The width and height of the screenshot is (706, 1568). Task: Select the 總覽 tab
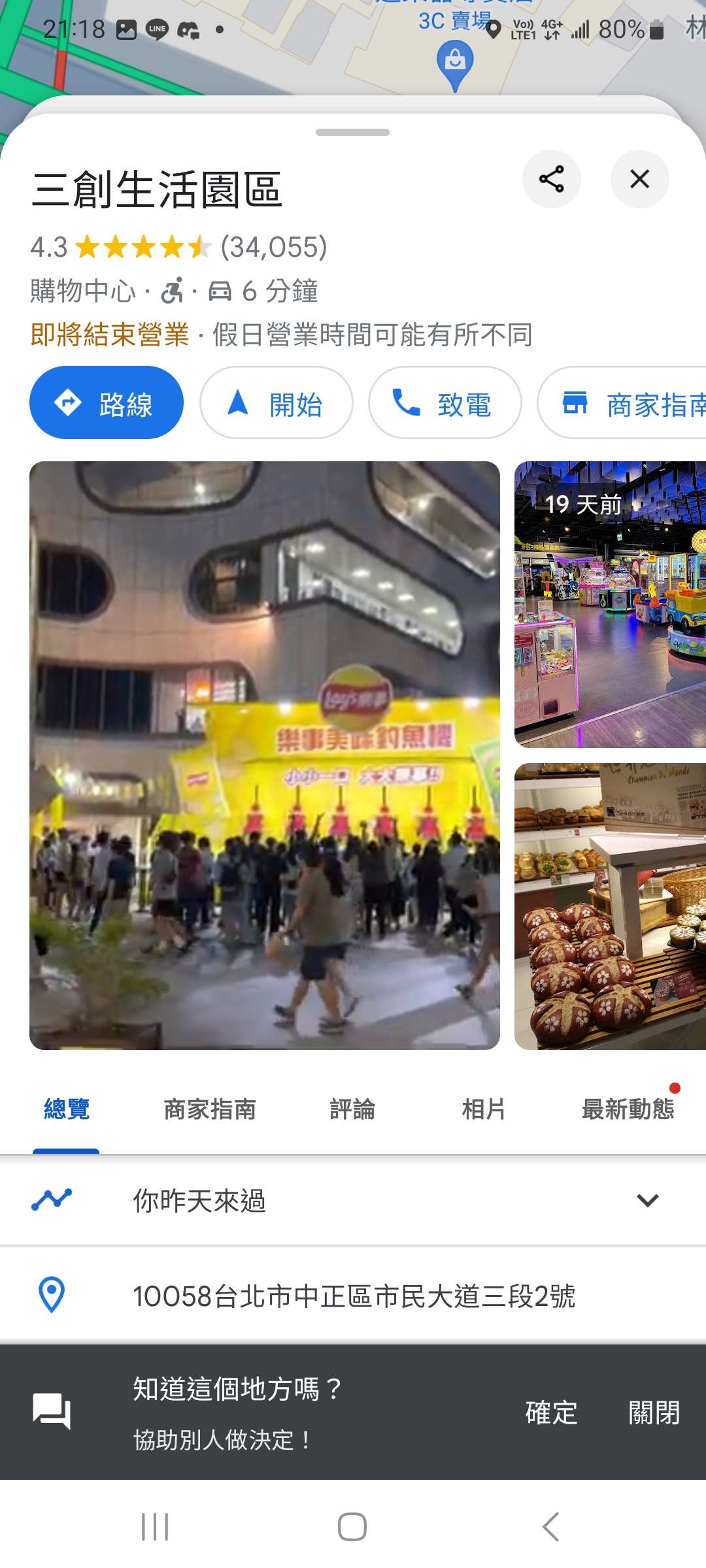[66, 1109]
